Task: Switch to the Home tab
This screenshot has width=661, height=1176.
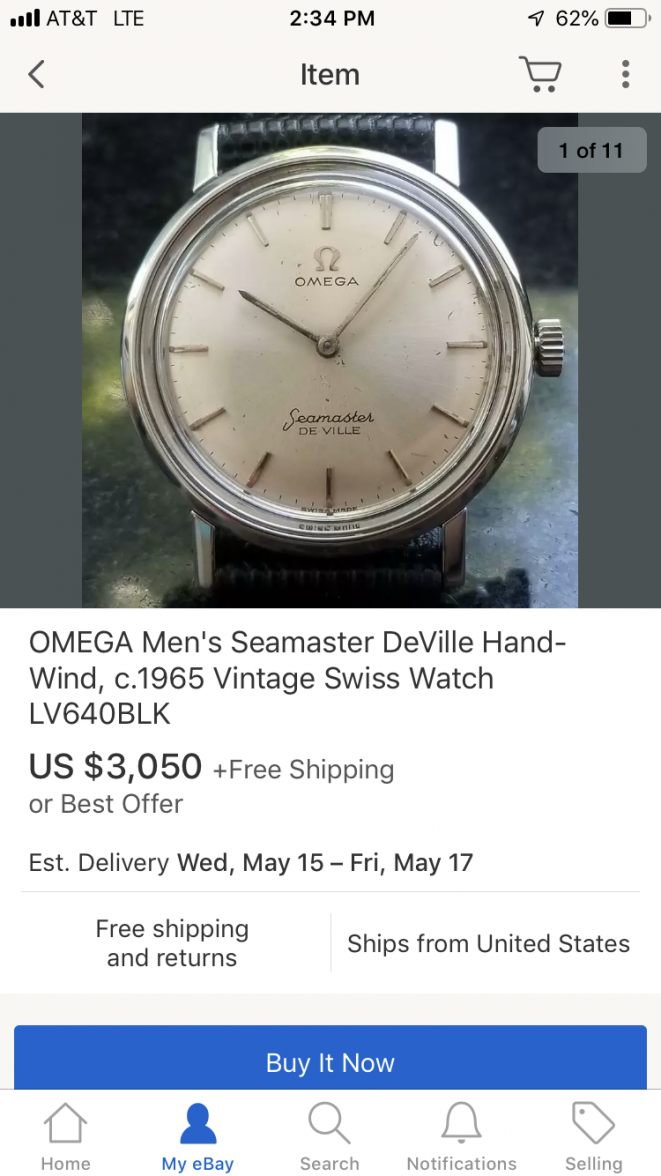Action: [x=65, y=1136]
